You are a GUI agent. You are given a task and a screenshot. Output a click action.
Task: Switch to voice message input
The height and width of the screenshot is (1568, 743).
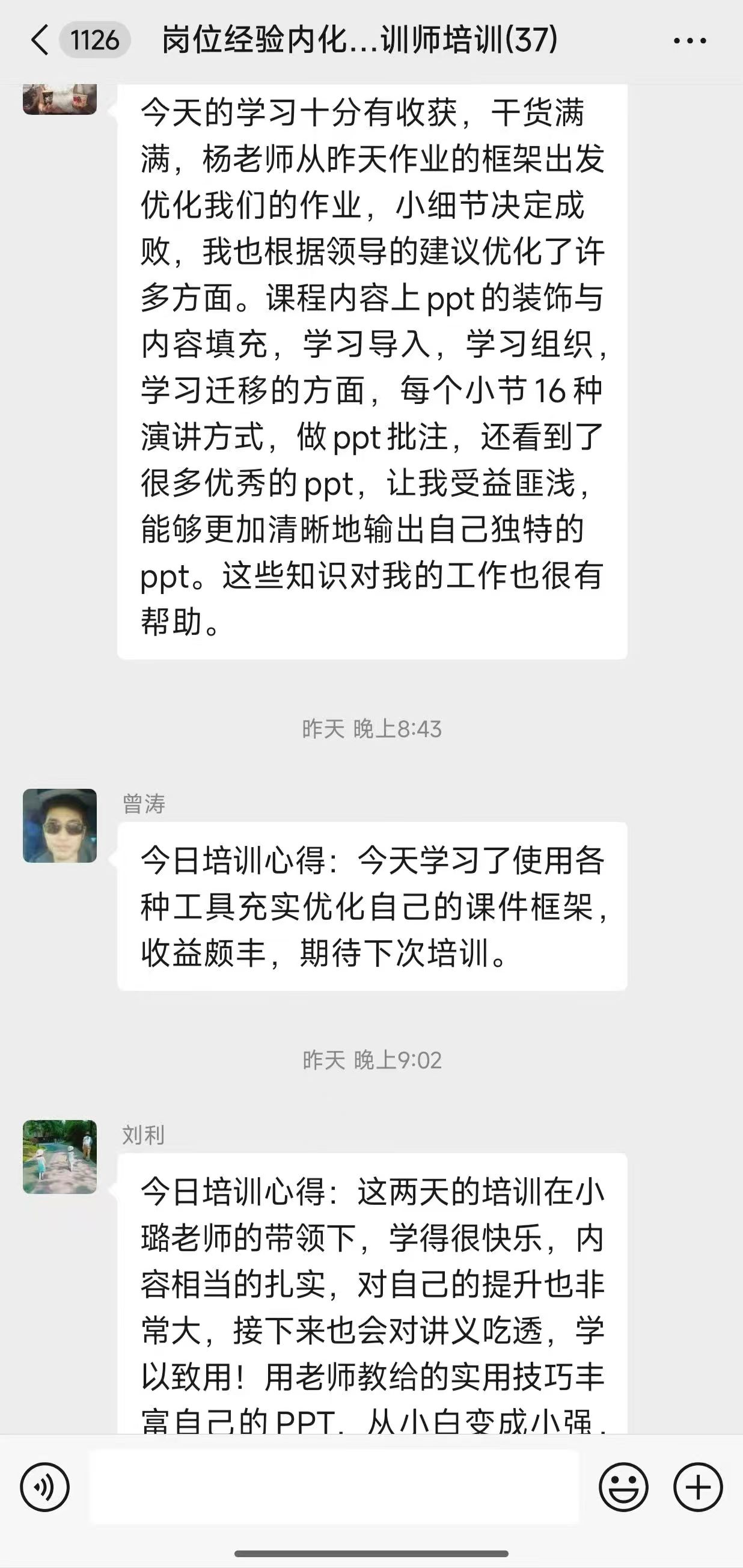coord(45,1487)
